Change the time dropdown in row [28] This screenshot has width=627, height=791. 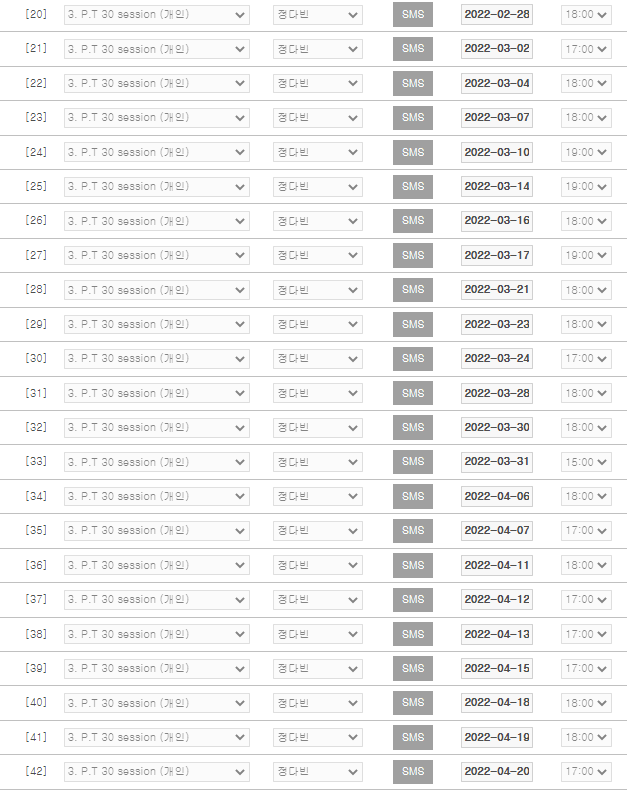pyautogui.click(x=585, y=290)
